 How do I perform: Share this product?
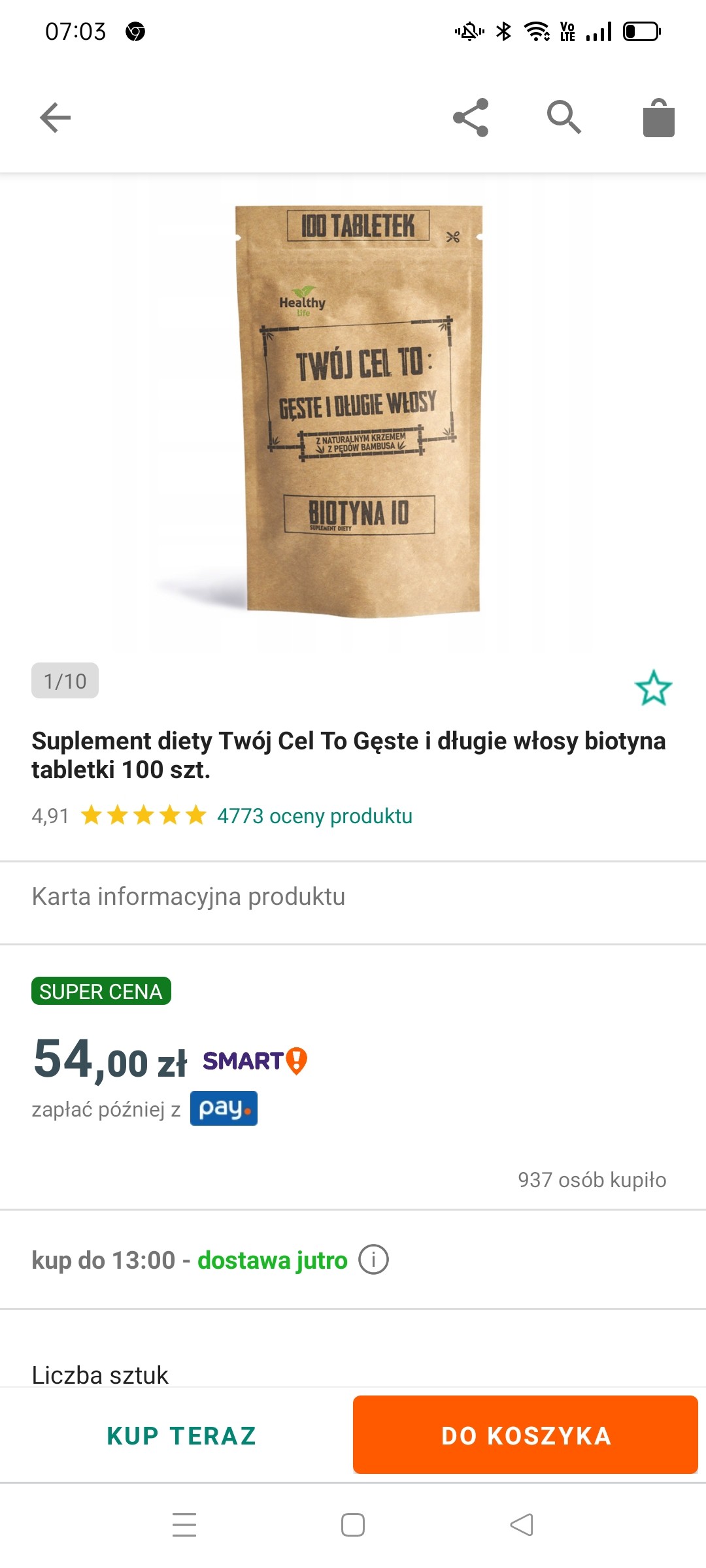[471, 118]
